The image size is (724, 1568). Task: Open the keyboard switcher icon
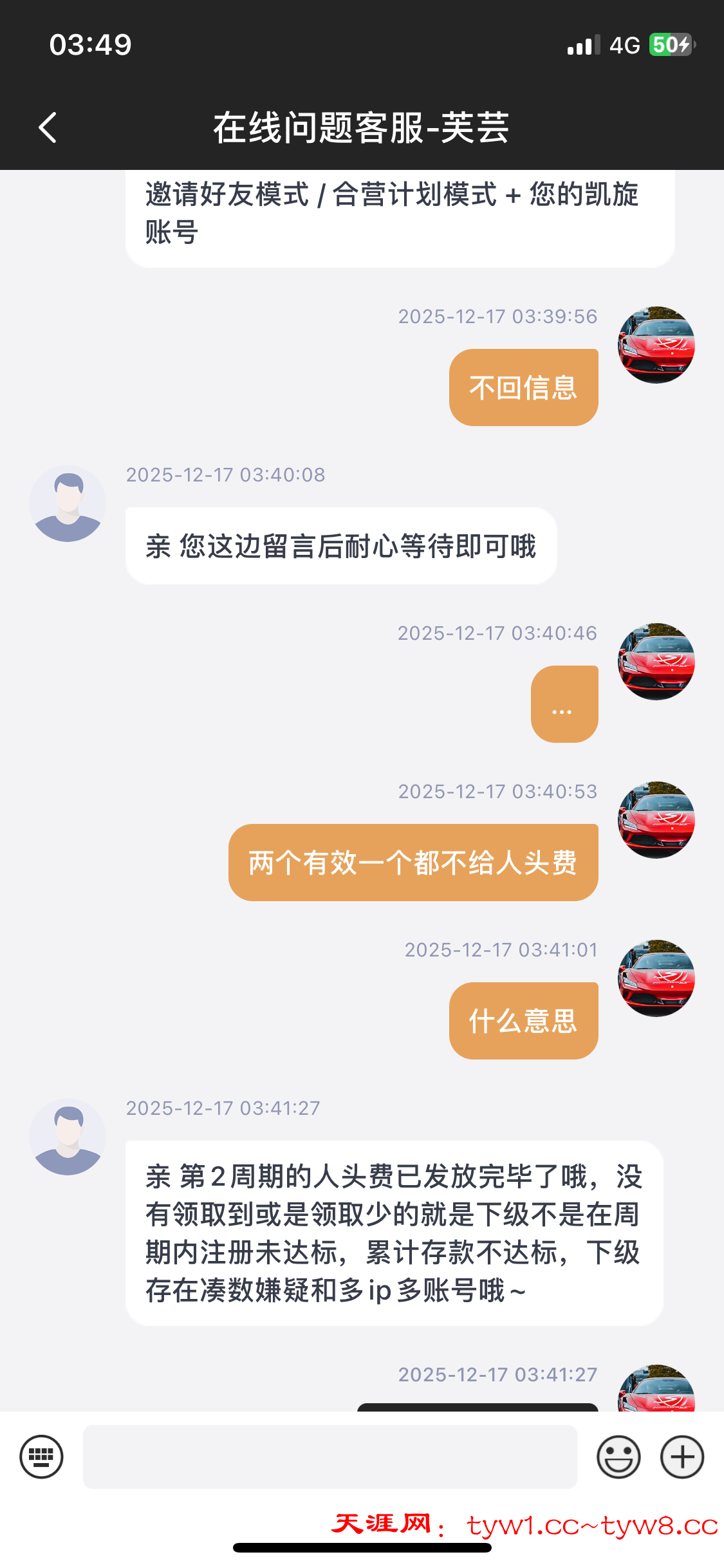(x=41, y=1457)
